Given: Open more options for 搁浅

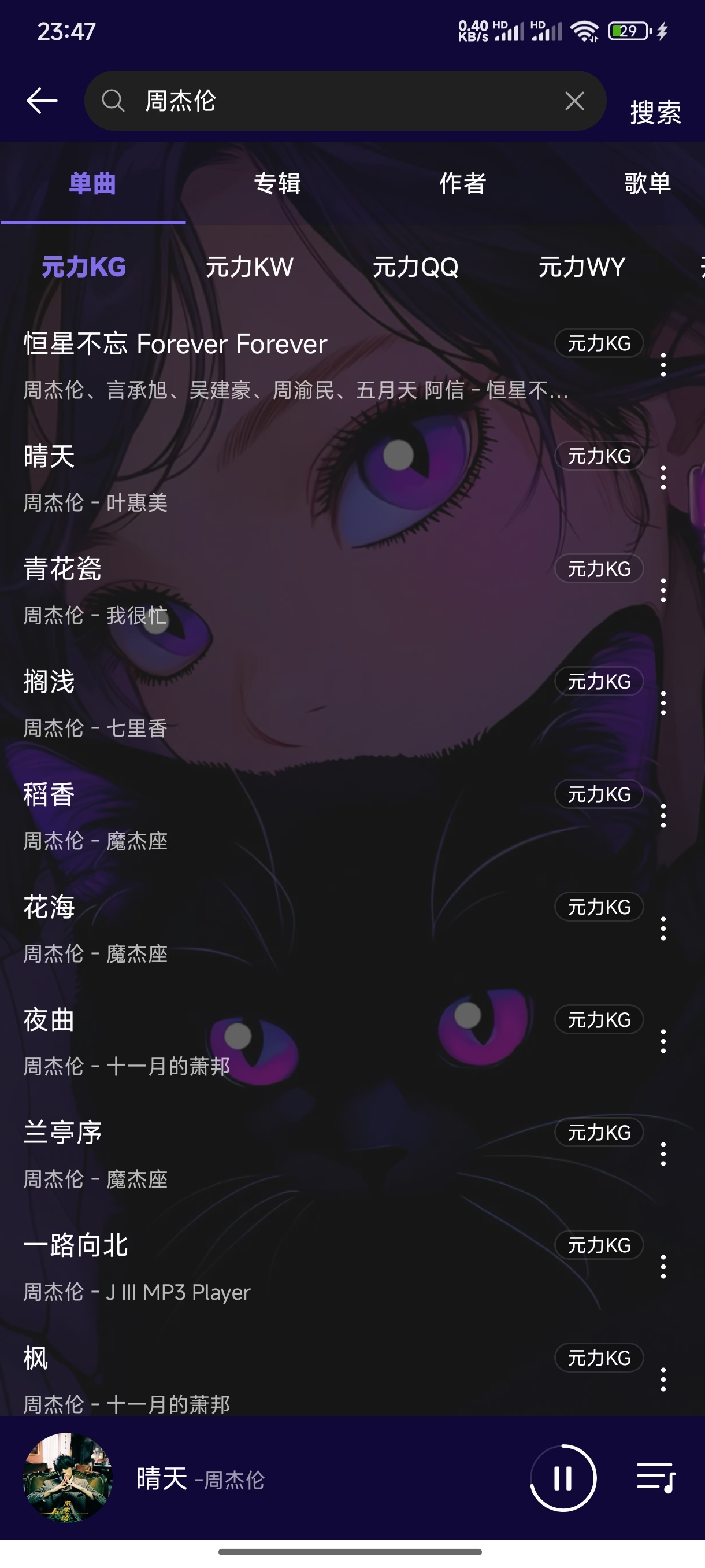Looking at the screenshot, I should click(x=663, y=703).
